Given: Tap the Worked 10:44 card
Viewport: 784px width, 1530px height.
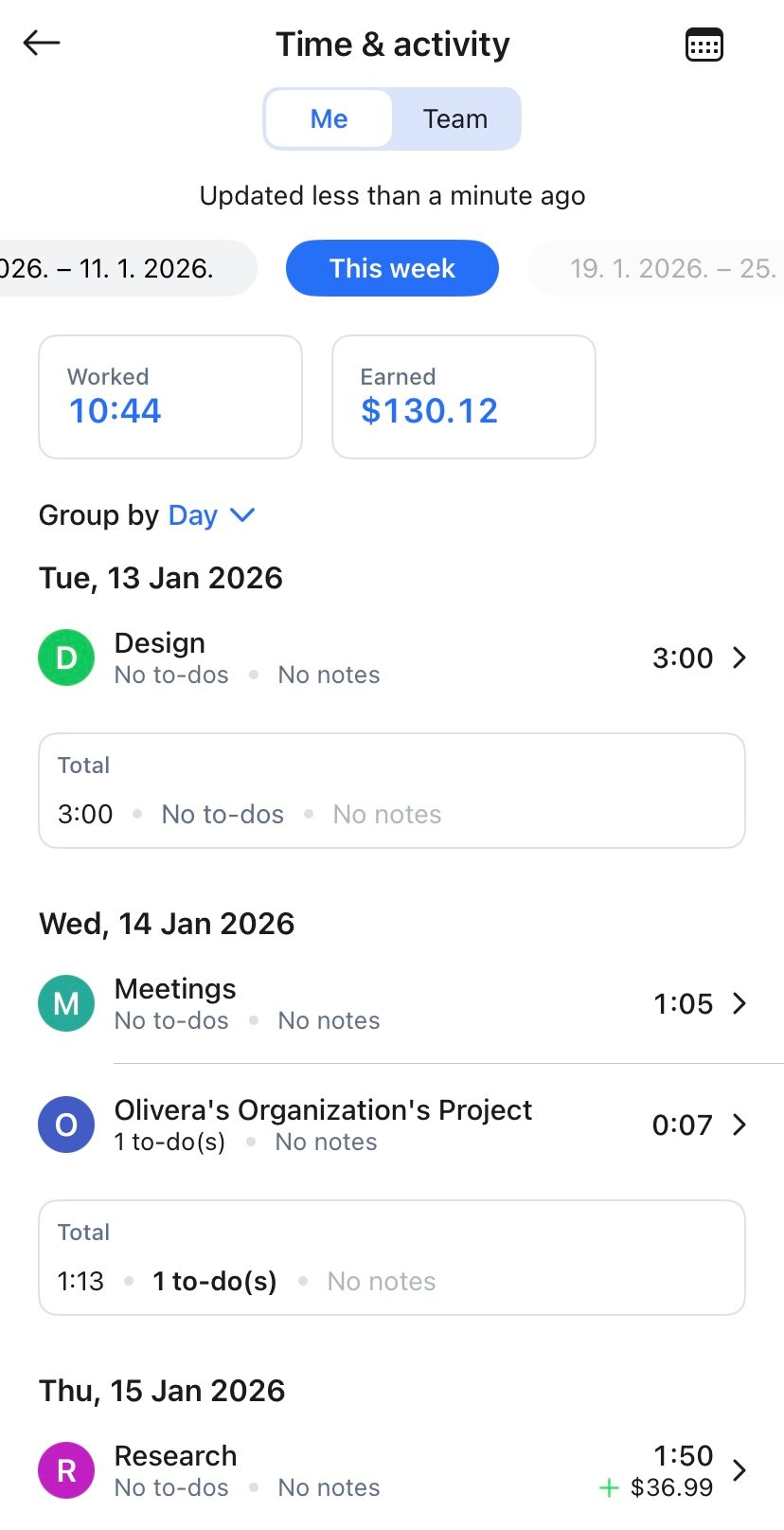Looking at the screenshot, I should [170, 396].
